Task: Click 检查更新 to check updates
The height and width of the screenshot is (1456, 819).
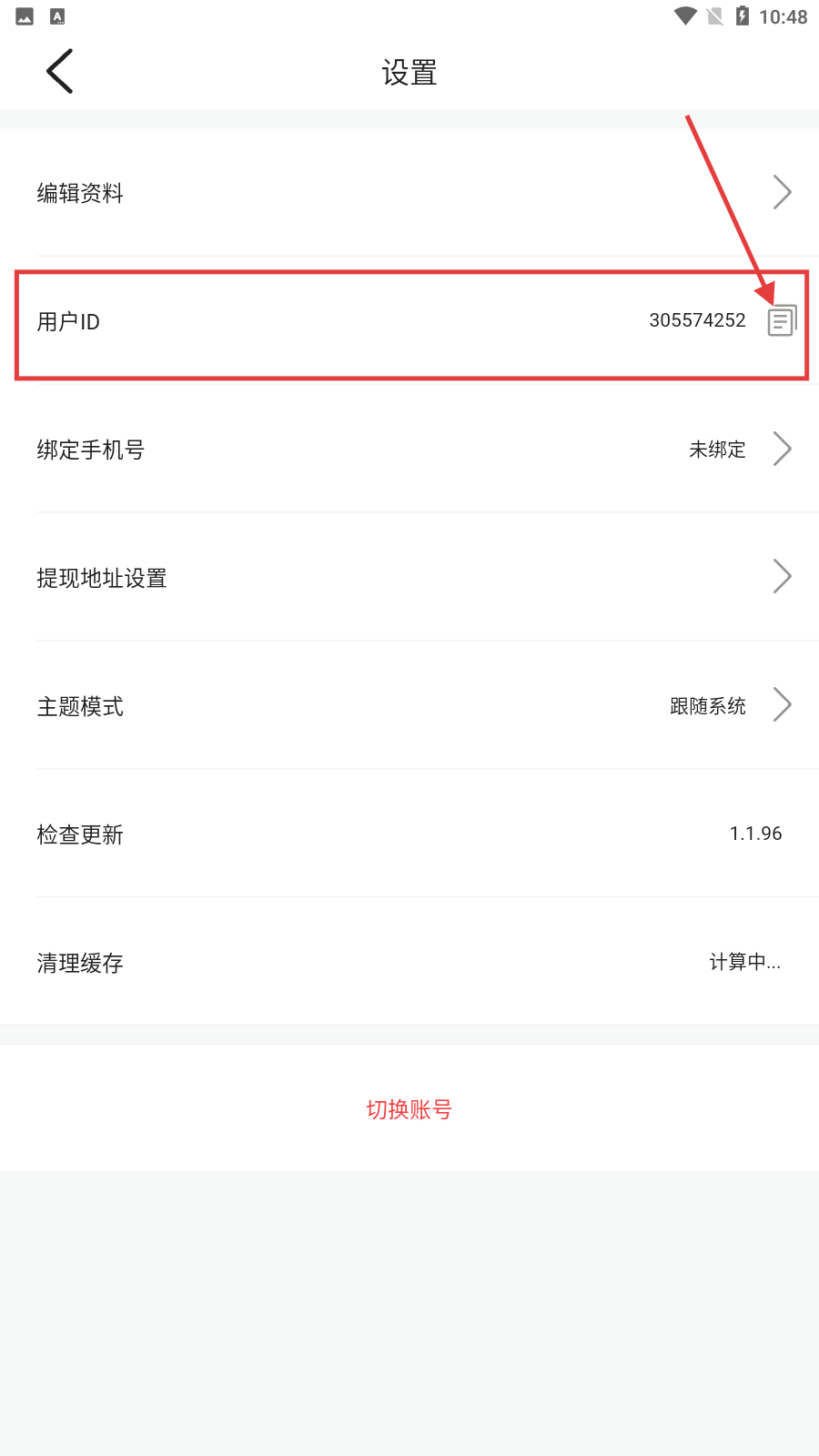Action: tap(80, 834)
